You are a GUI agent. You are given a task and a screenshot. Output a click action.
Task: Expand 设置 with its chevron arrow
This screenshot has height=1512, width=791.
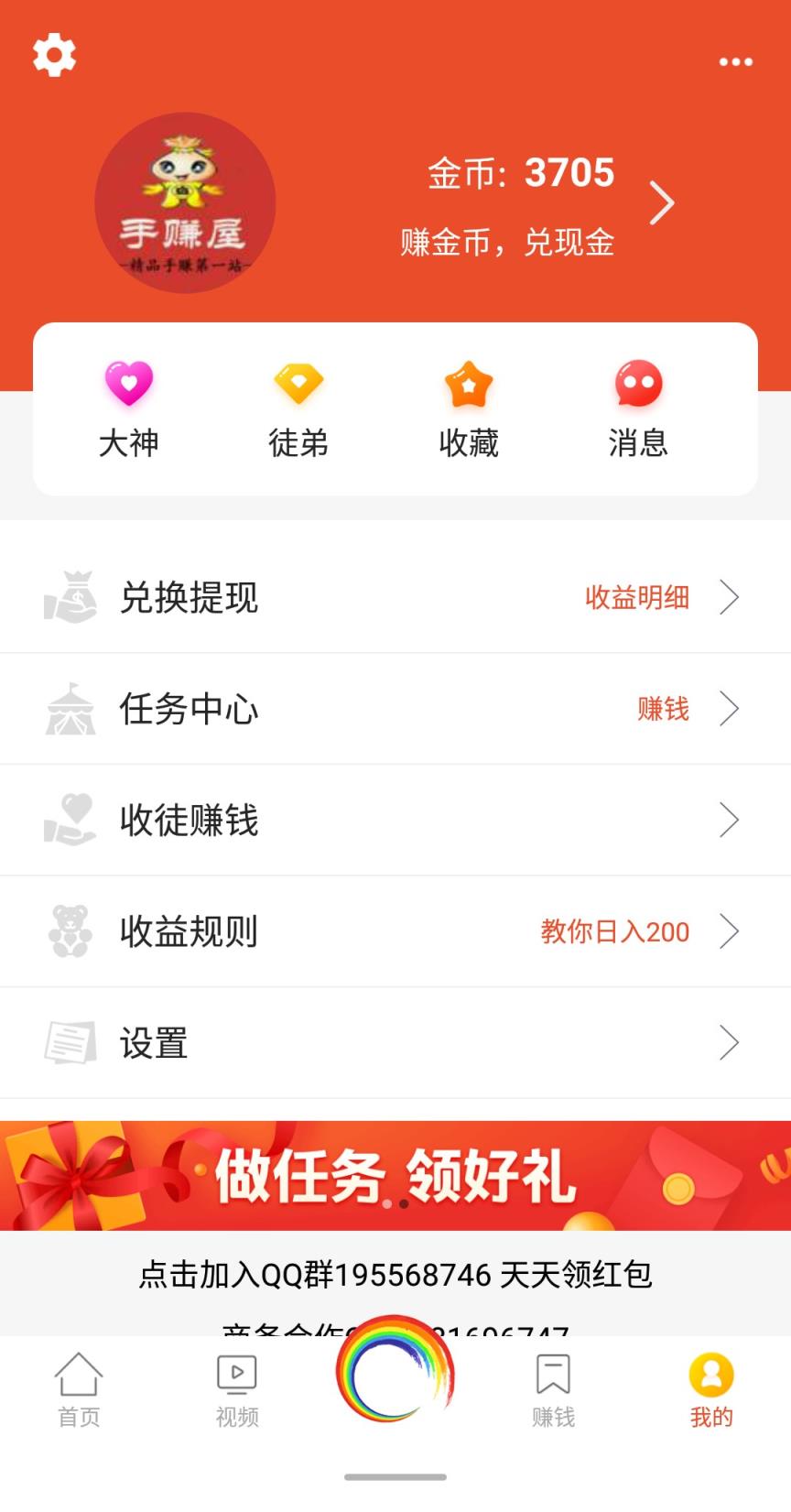(x=730, y=1043)
